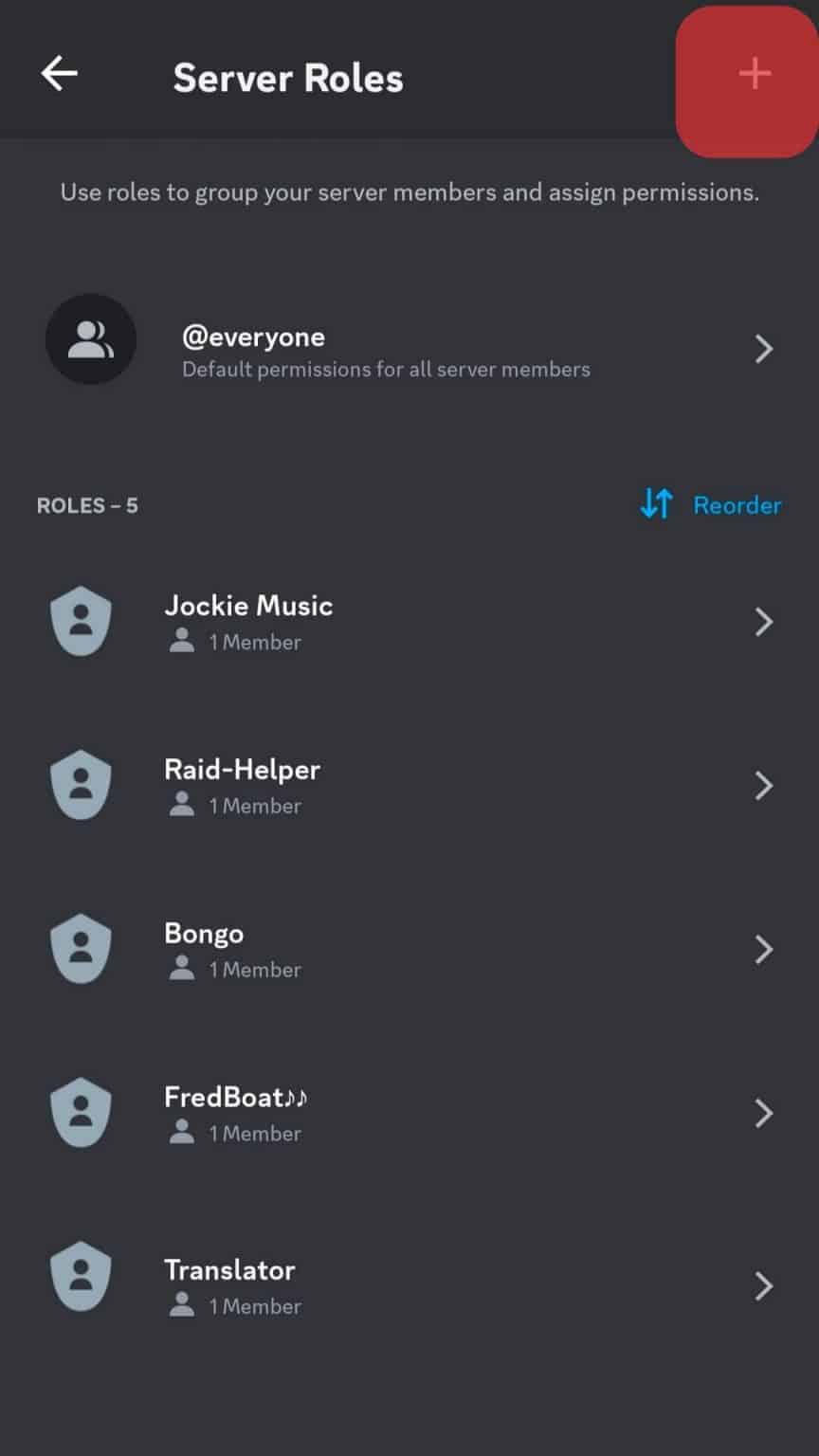Select the ROLES – 5 section header
This screenshot has height=1456, width=819.
point(86,505)
